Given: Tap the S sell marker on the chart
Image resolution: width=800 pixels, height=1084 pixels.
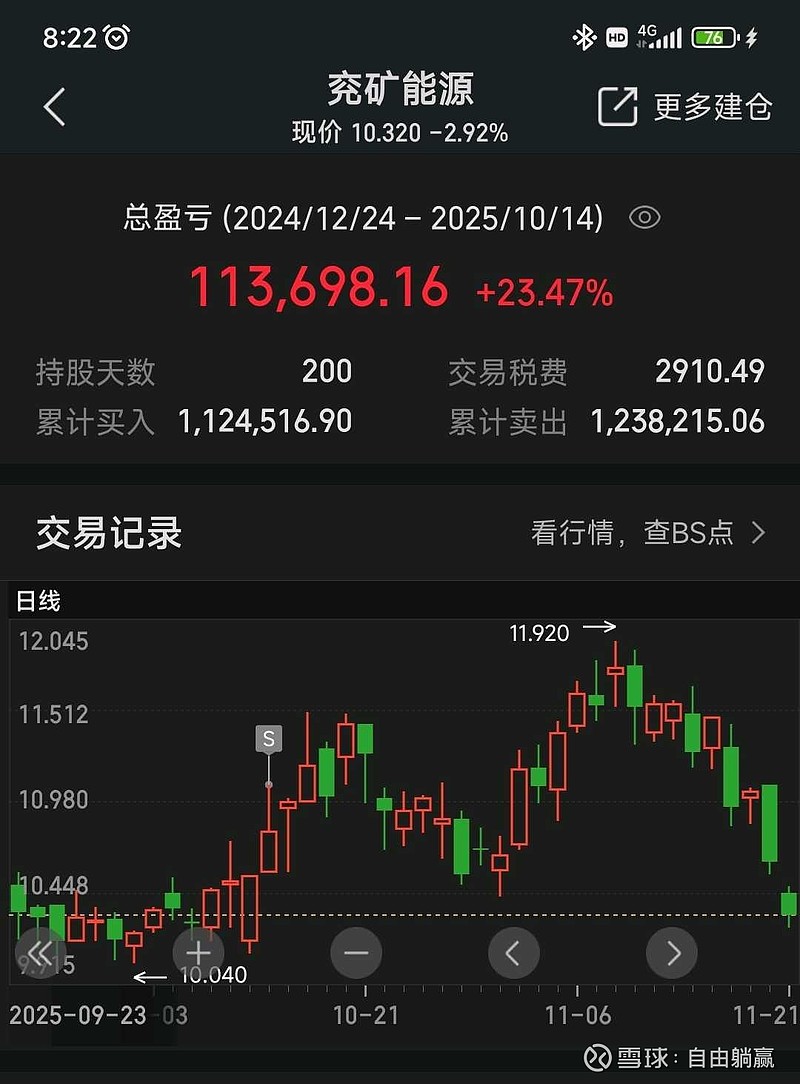Looking at the screenshot, I should [x=268, y=740].
